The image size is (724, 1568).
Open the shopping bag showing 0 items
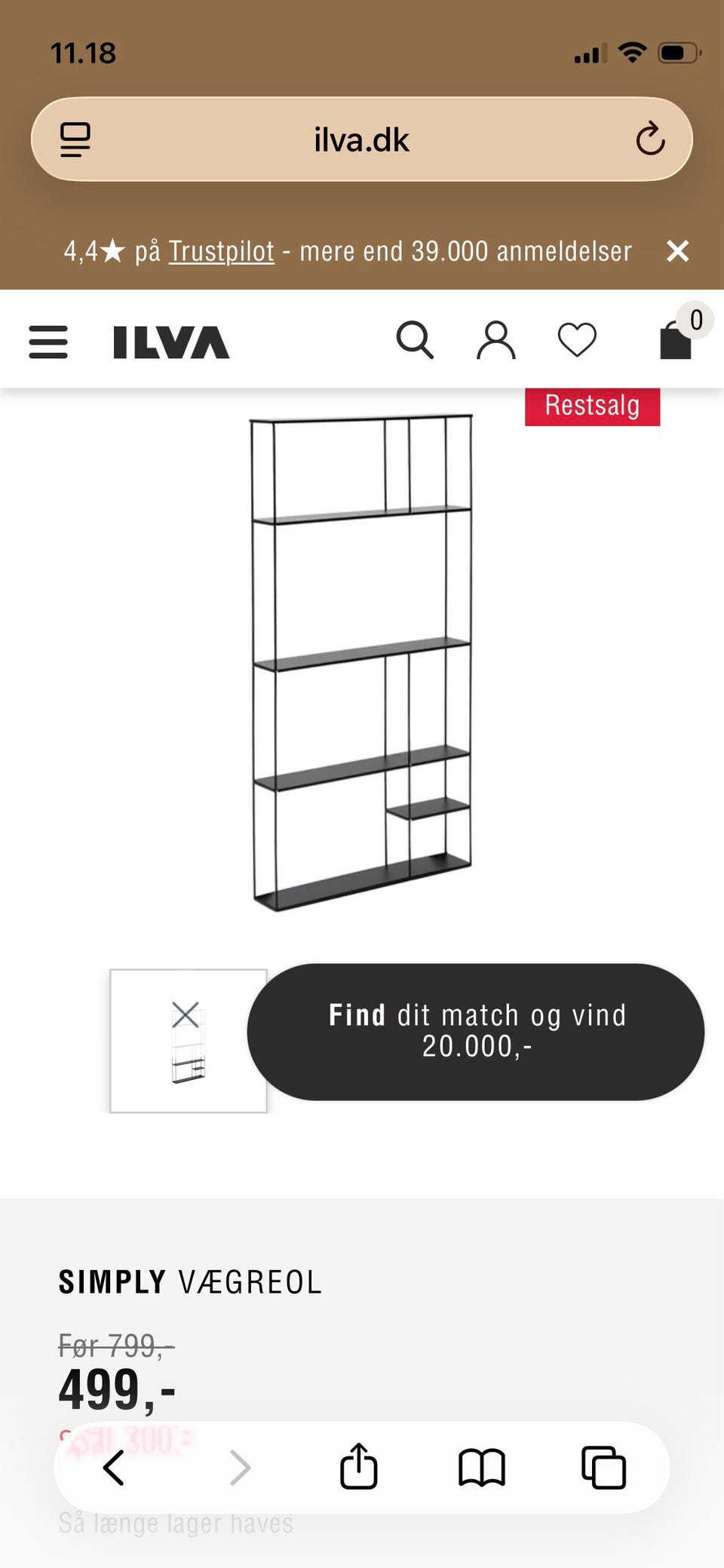tap(676, 343)
